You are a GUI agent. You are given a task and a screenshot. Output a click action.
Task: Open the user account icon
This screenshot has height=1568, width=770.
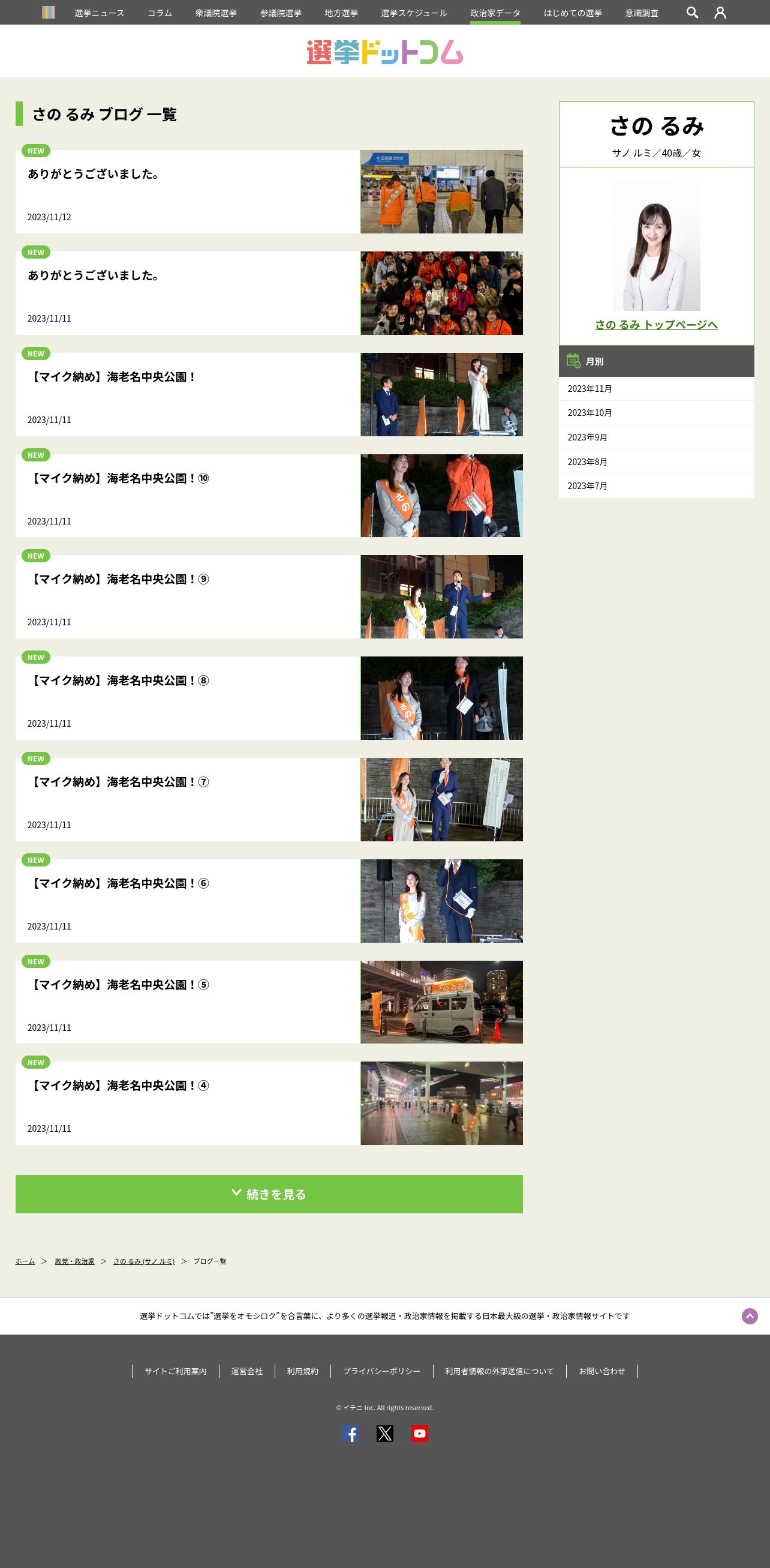(720, 12)
